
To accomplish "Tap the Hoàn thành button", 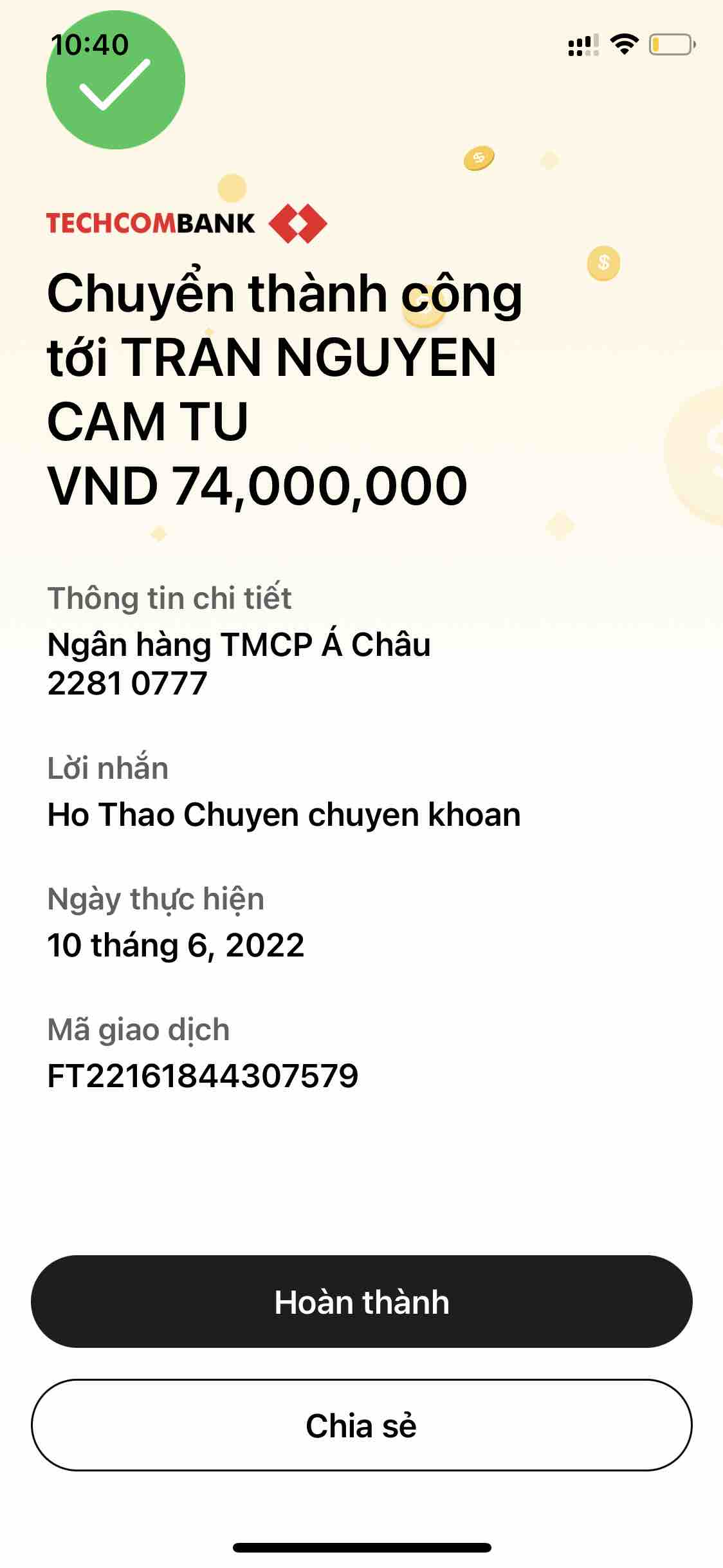I will point(361,1301).
